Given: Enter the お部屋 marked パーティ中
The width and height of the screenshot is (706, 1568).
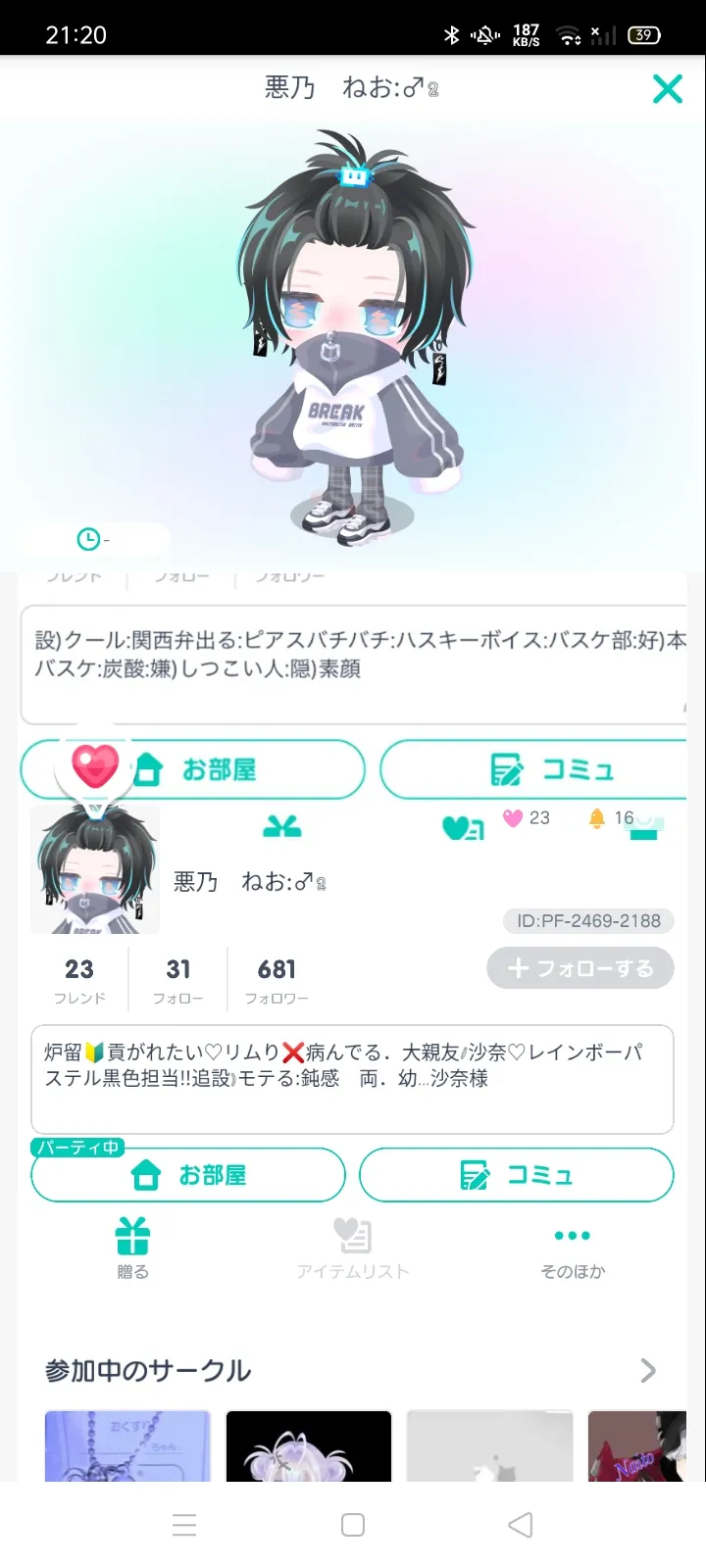Looking at the screenshot, I should 188,1175.
